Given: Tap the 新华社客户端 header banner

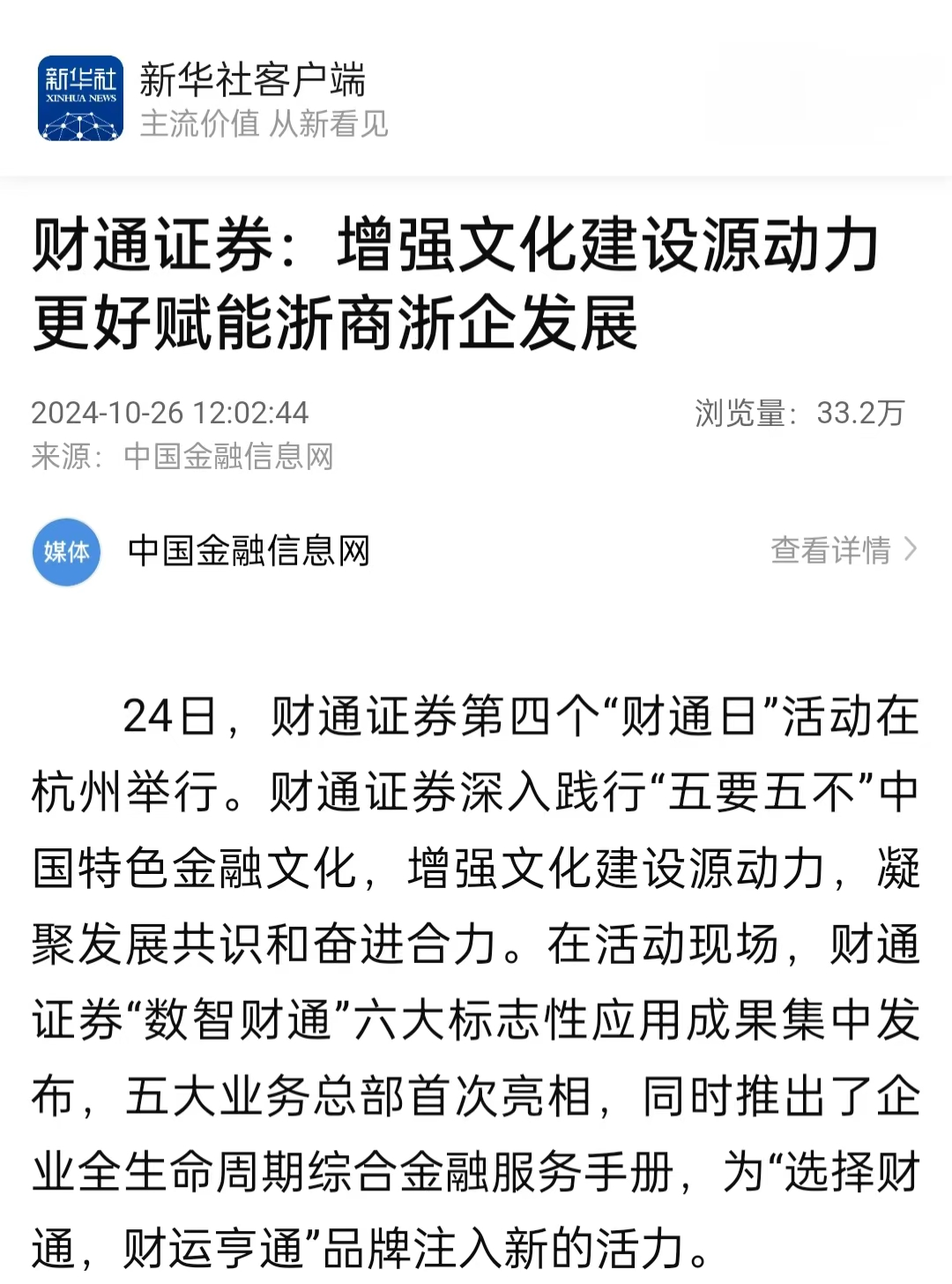Looking at the screenshot, I should click(x=251, y=99).
